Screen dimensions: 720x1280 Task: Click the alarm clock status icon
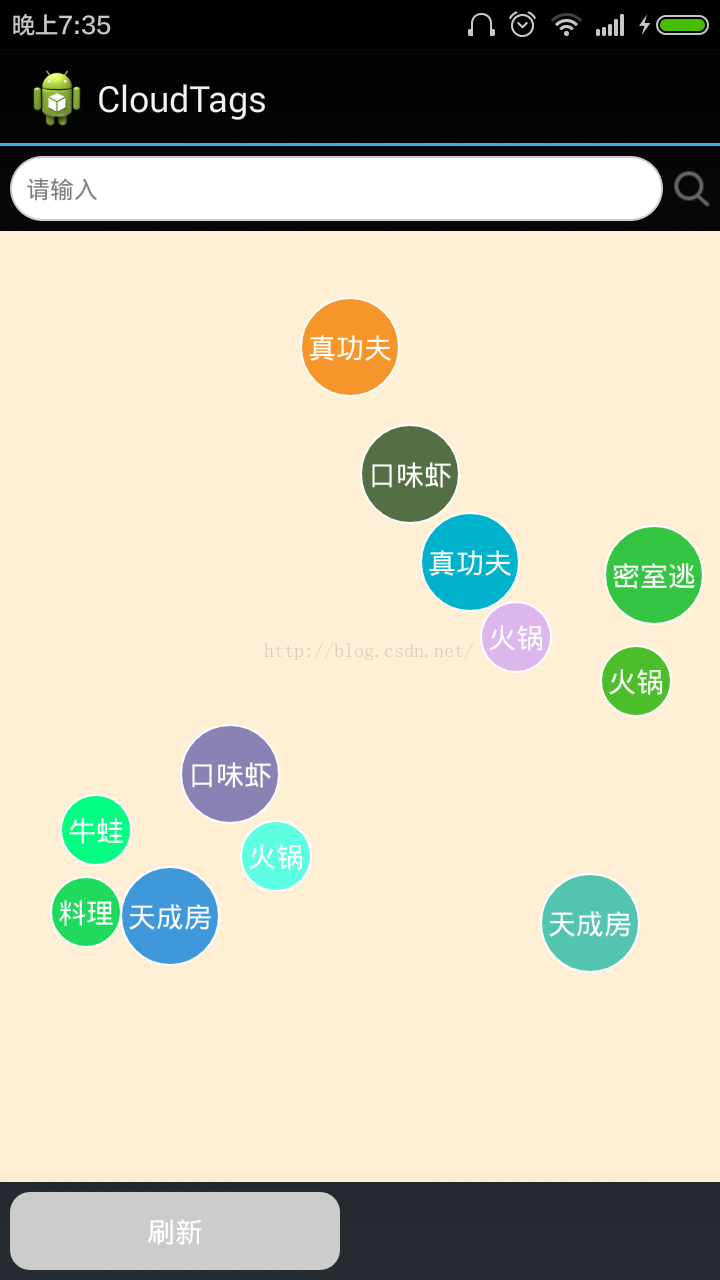pyautogui.click(x=521, y=24)
